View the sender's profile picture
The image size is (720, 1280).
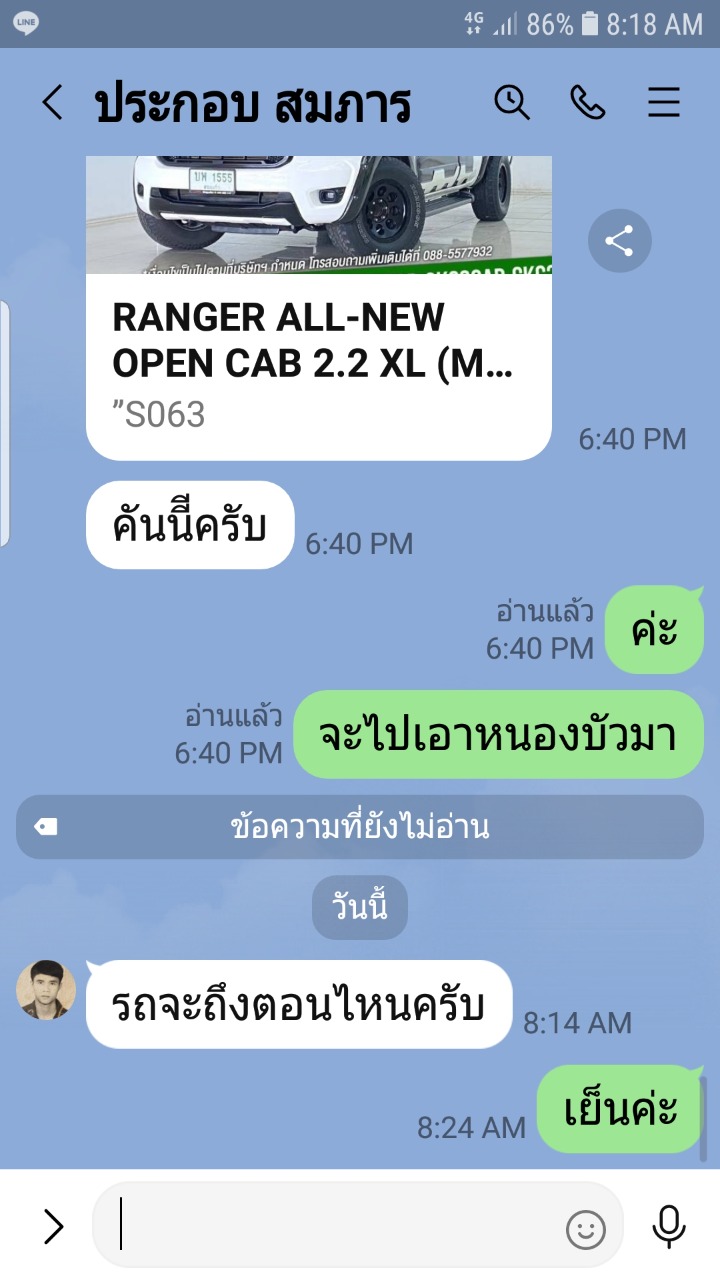coord(47,990)
